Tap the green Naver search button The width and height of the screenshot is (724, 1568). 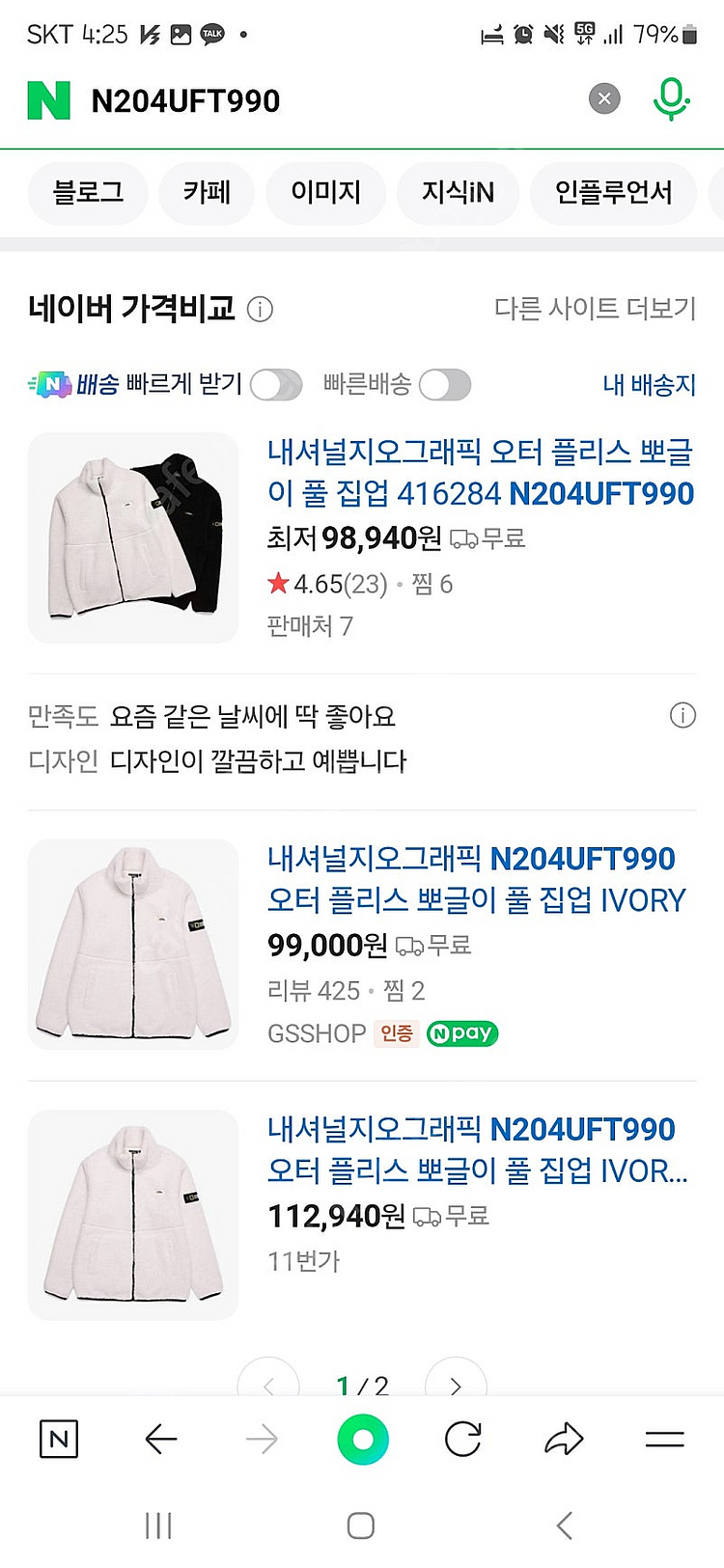click(x=363, y=1441)
